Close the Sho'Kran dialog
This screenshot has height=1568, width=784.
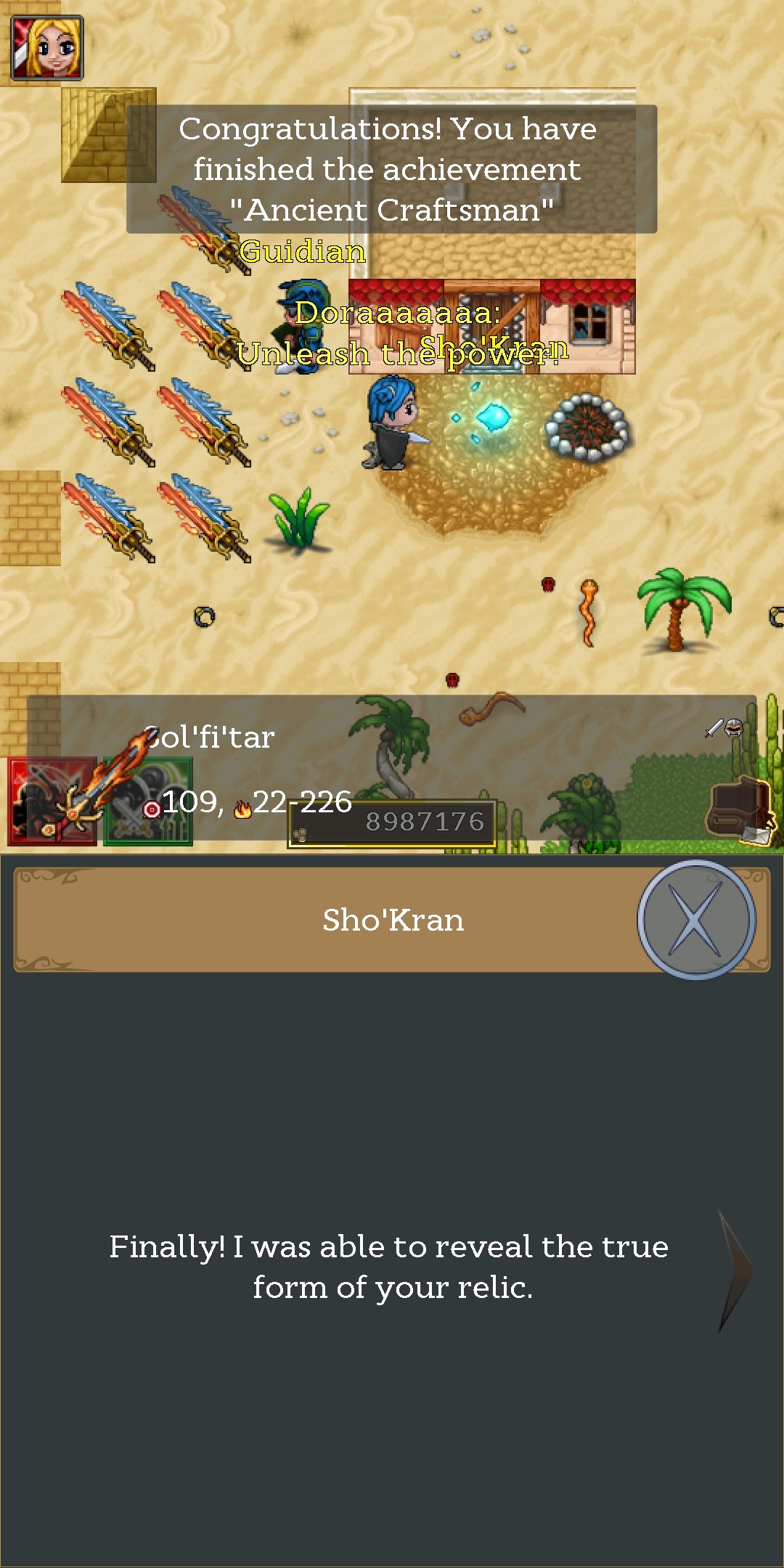pos(695,920)
